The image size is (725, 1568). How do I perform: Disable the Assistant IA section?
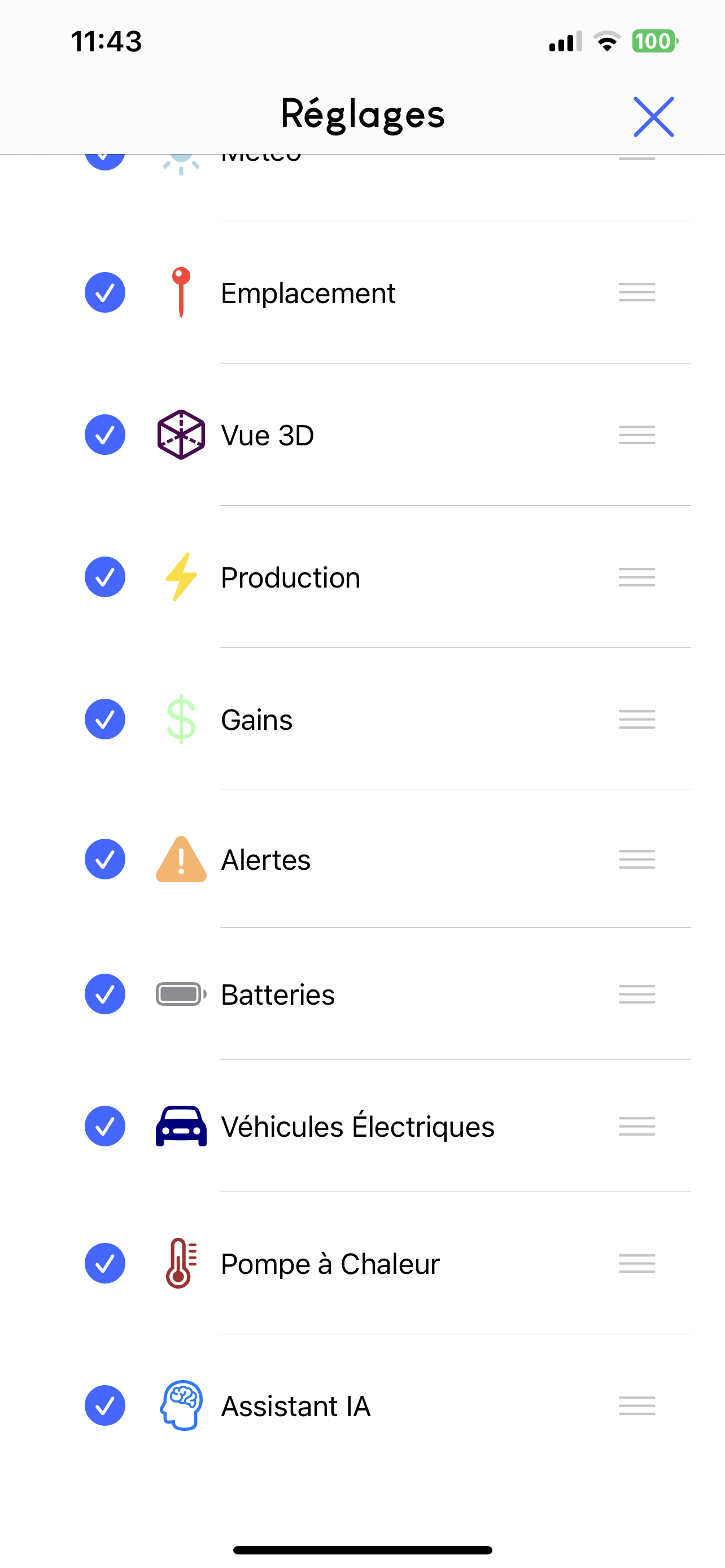click(104, 1406)
